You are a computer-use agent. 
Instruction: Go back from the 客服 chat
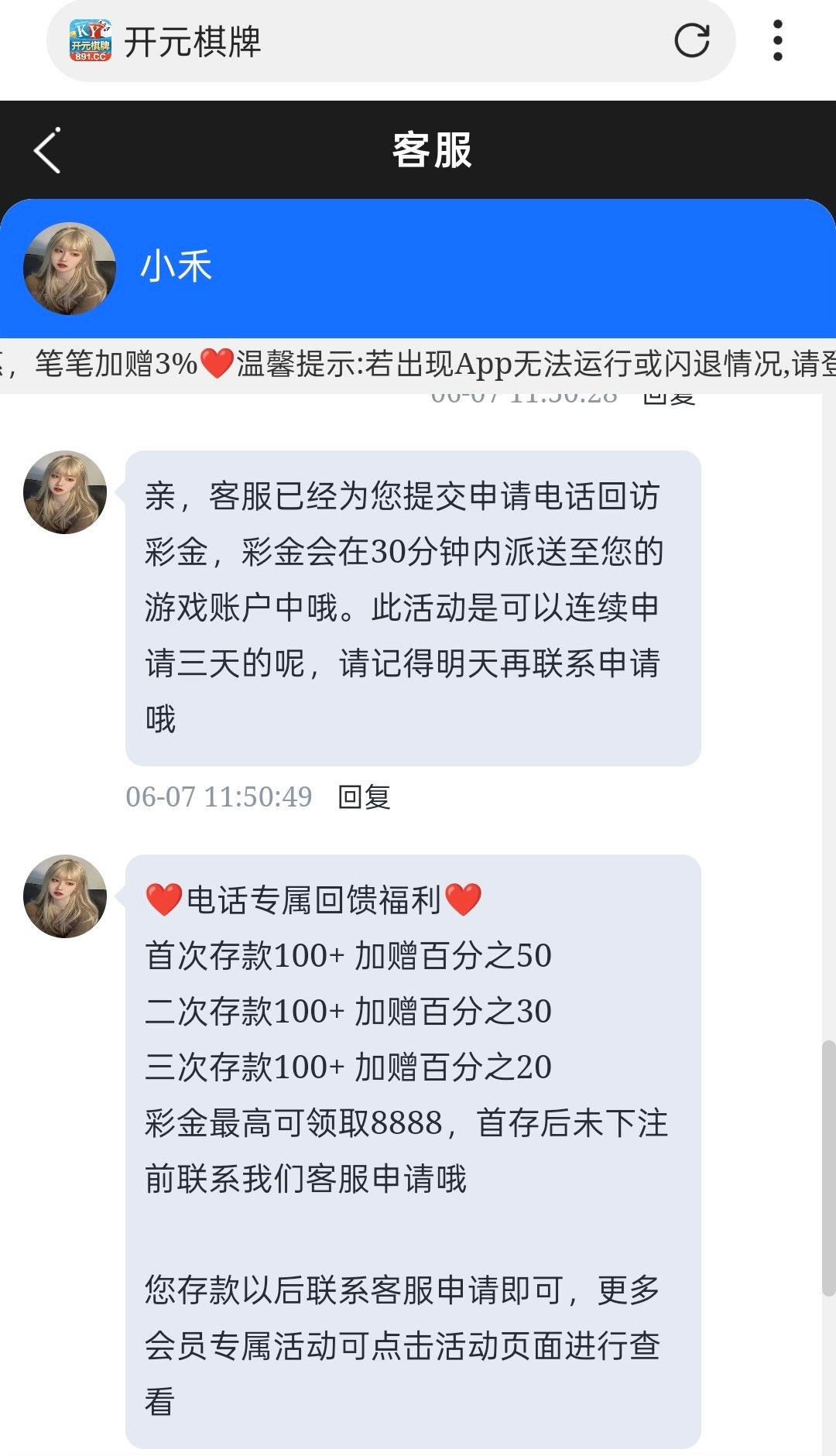point(48,150)
